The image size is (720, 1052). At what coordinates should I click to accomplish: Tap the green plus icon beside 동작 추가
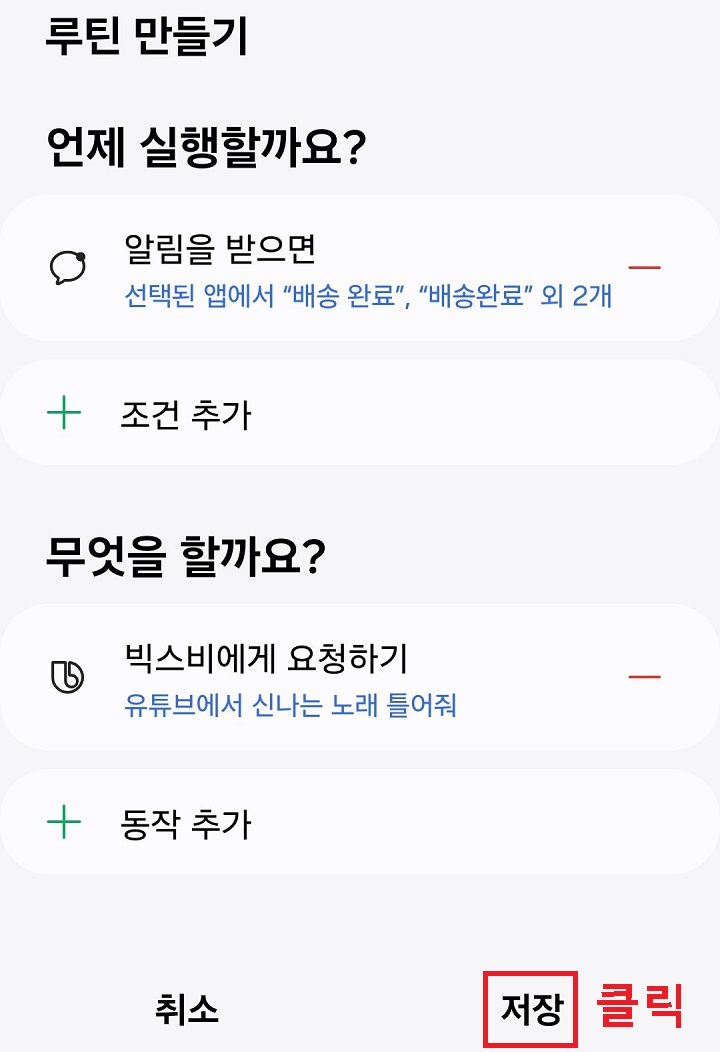66,820
